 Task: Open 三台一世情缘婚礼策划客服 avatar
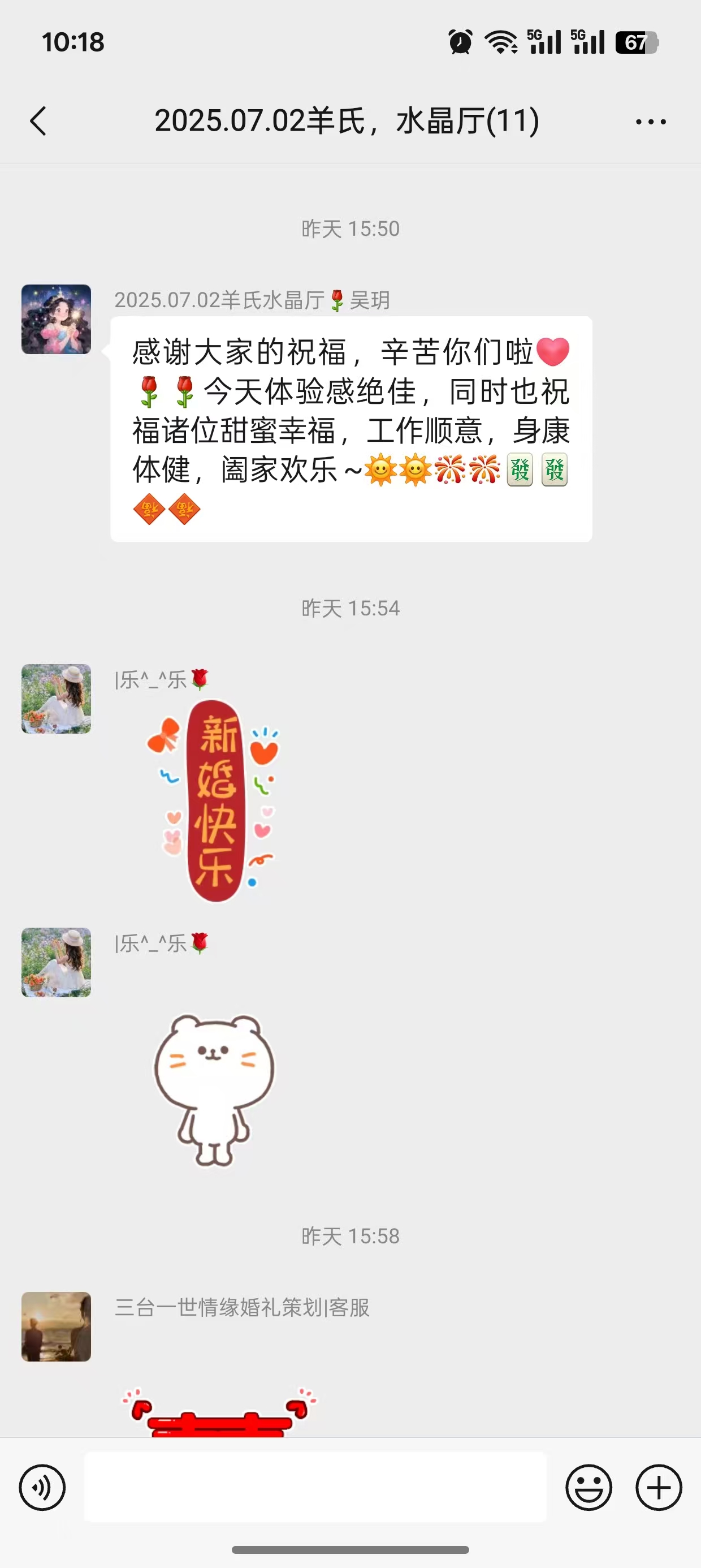[56, 1326]
